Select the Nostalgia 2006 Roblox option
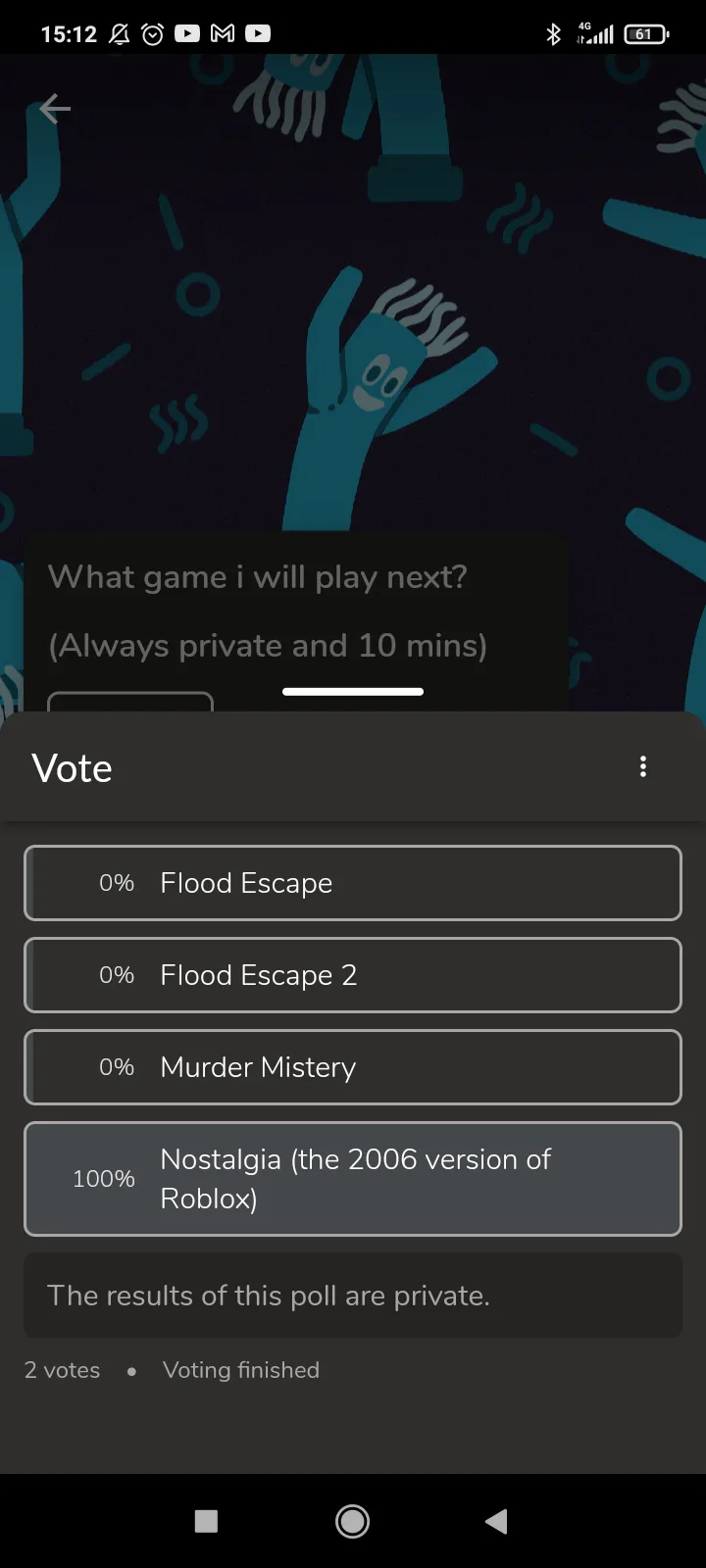 [353, 1179]
